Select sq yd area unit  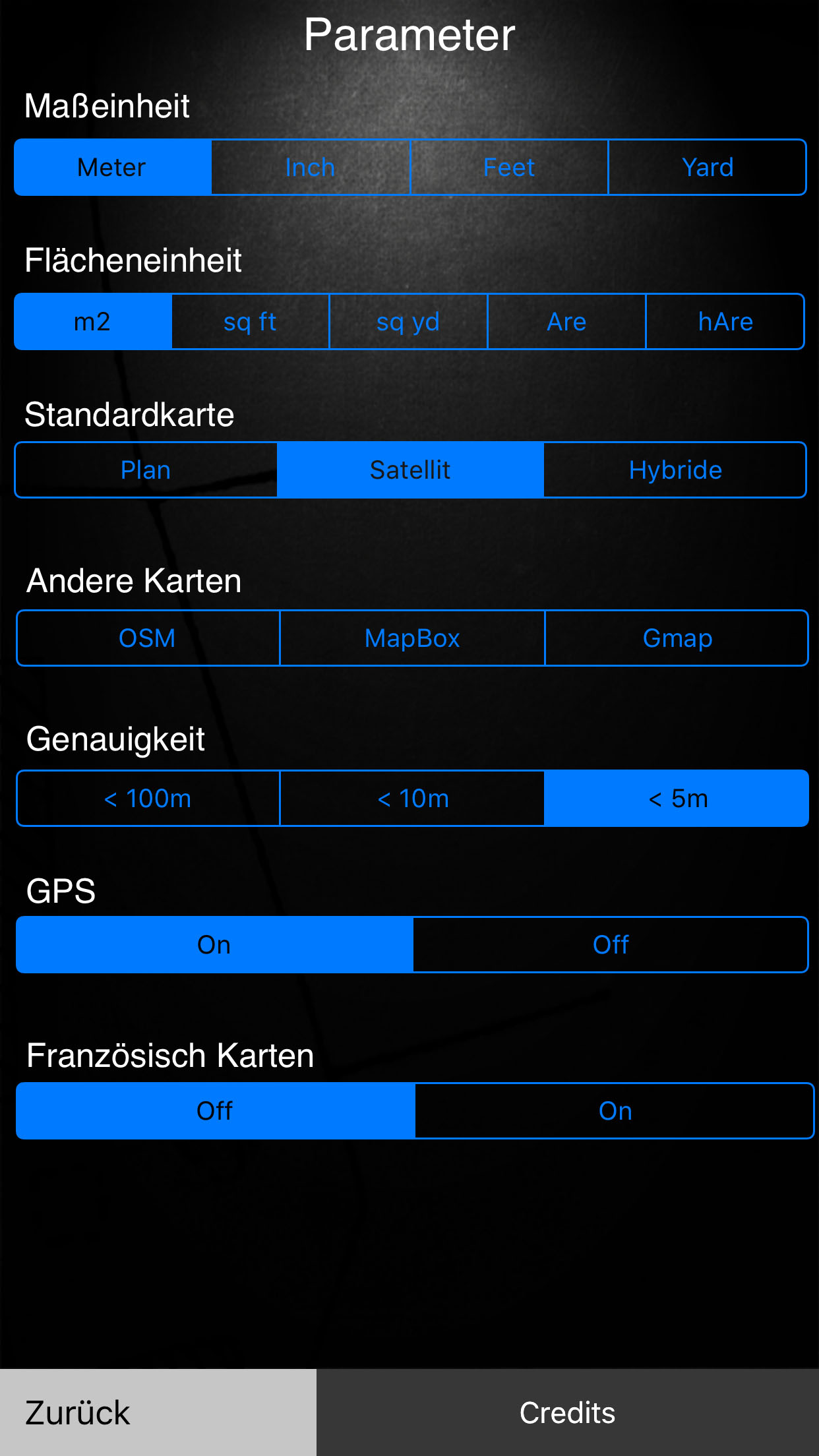coord(408,322)
